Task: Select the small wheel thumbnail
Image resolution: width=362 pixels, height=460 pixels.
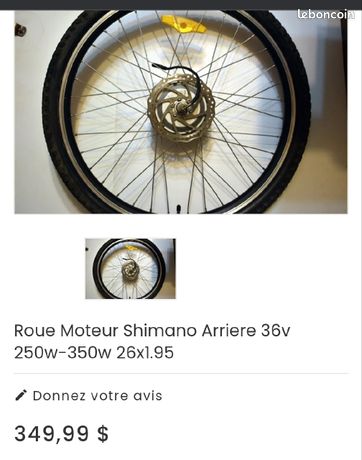Action: pos(130,269)
